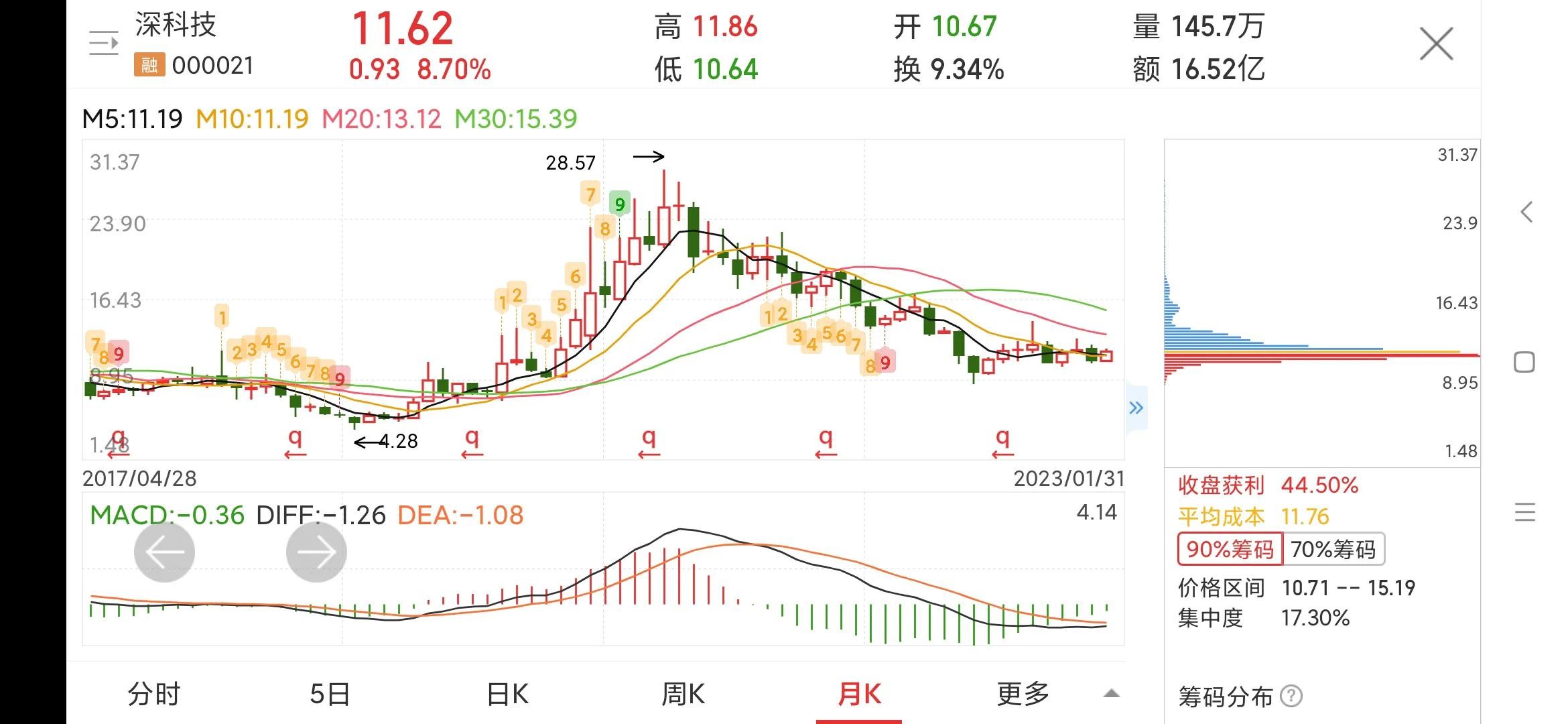Tap the system back arrow
This screenshot has width=1568, height=724.
pyautogui.click(x=1526, y=213)
